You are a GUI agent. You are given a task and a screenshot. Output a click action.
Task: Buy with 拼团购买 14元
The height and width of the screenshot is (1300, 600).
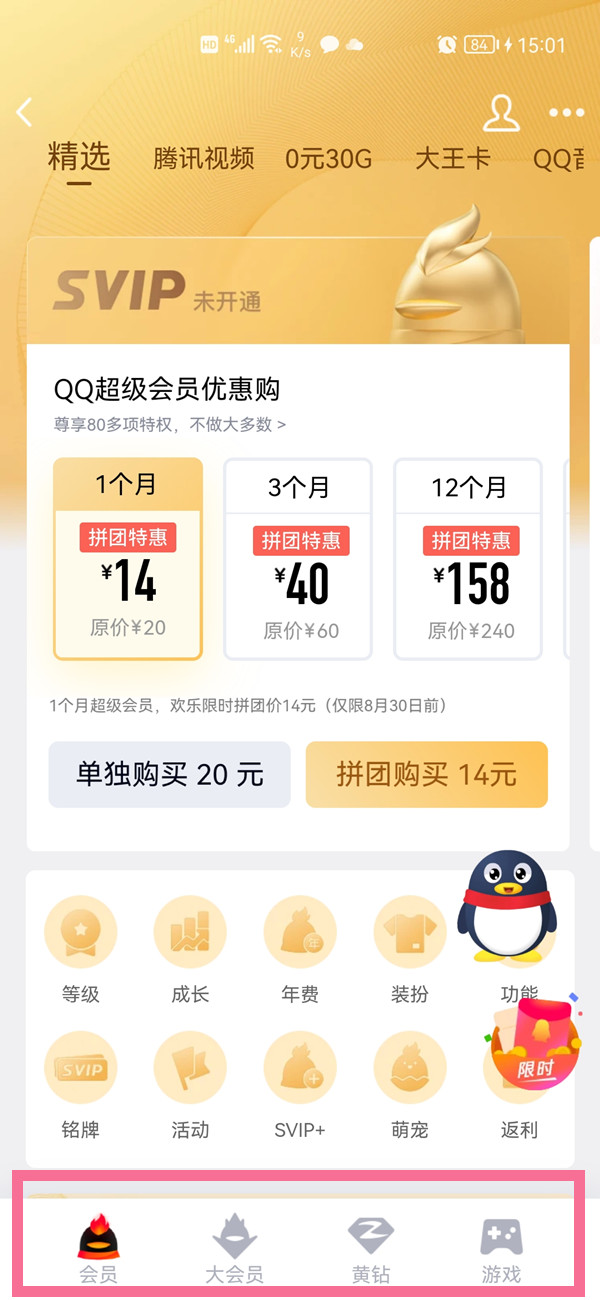click(x=426, y=774)
